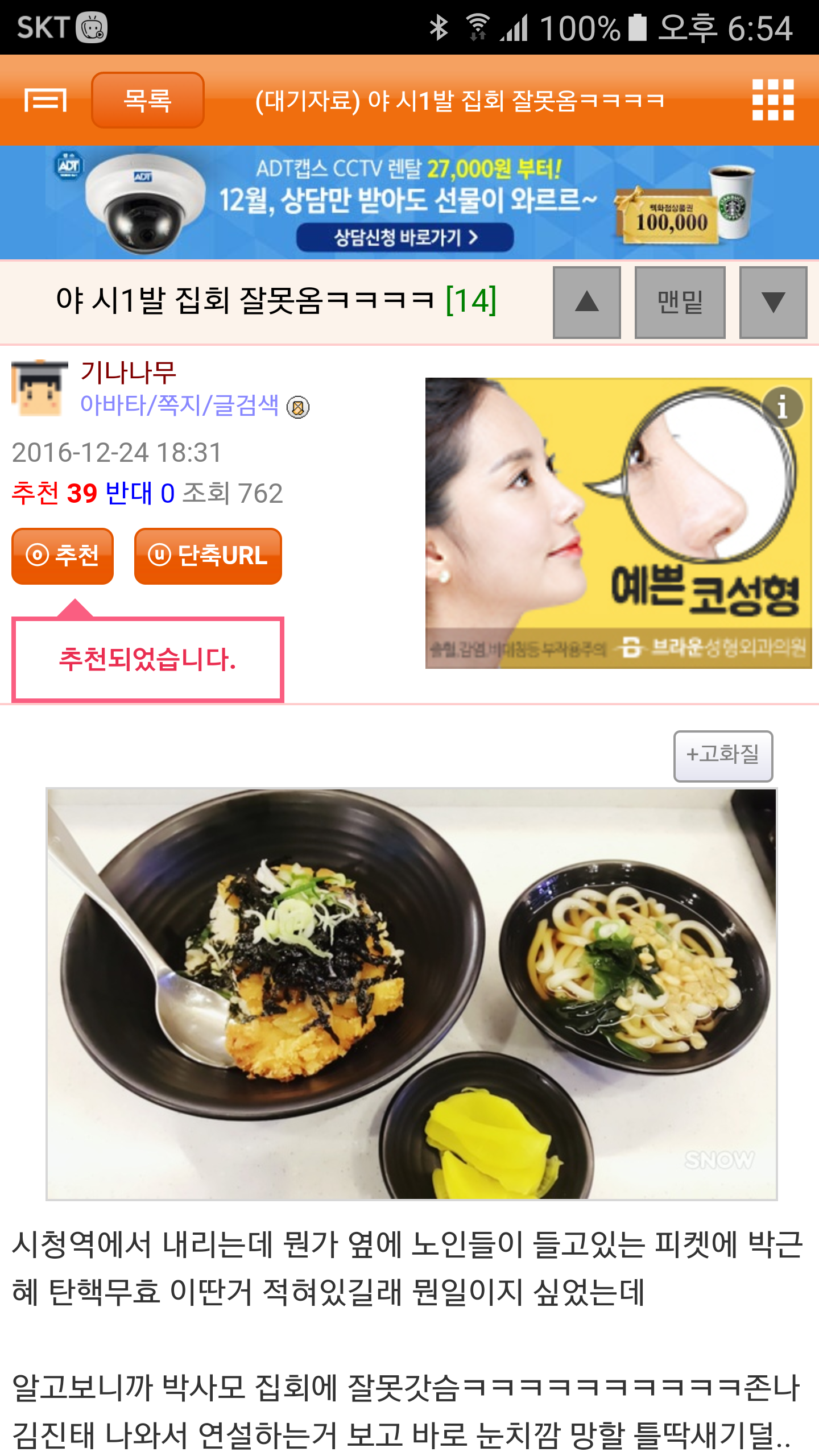Open the grid menu icon
The image size is (819, 1456).
tap(772, 100)
